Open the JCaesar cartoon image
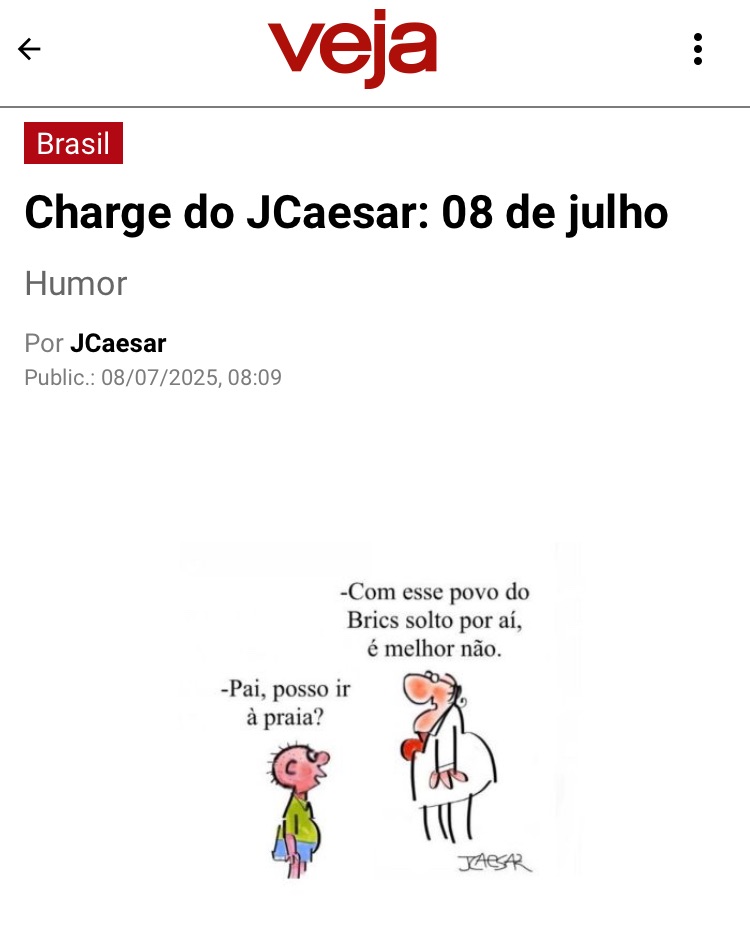The image size is (750, 933). [380, 715]
